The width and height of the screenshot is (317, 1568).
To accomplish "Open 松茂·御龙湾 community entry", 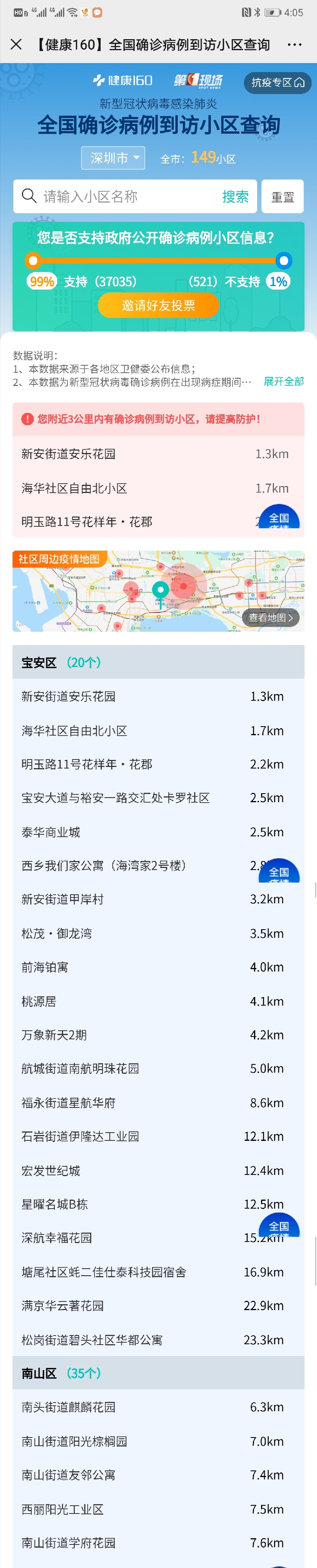I will click(56, 934).
